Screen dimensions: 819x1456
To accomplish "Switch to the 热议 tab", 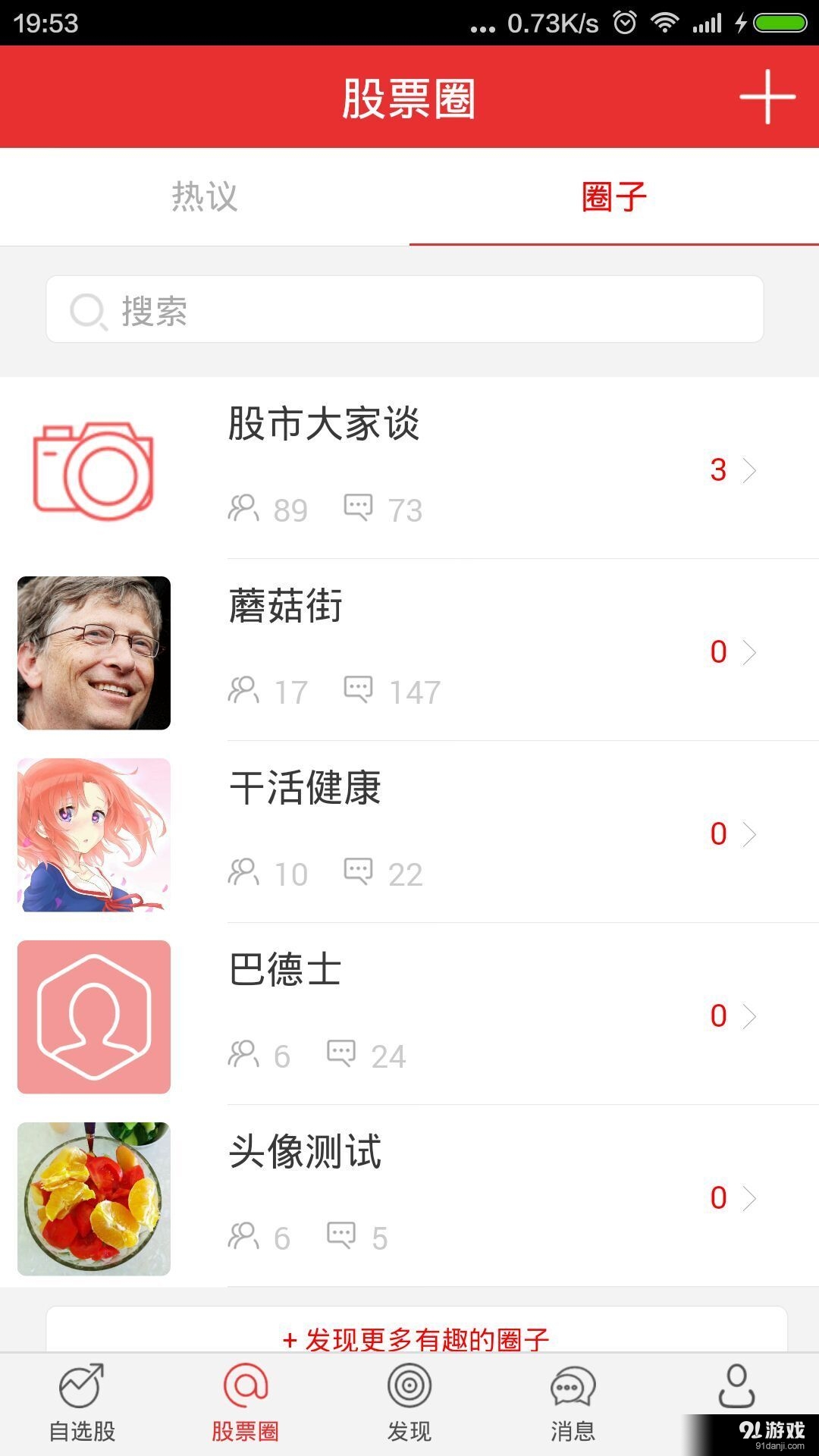I will coord(203,197).
